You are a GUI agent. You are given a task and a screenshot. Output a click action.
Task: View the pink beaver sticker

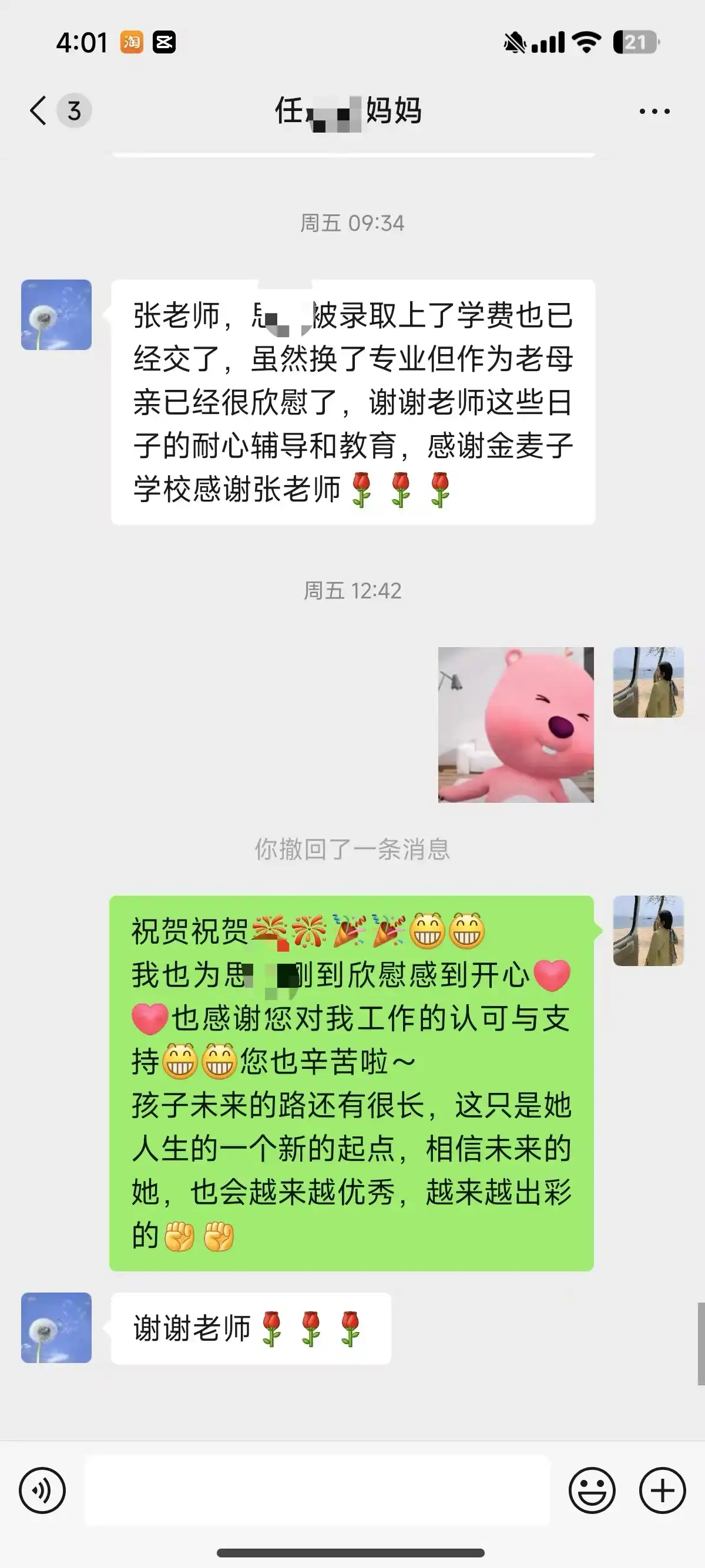click(516, 724)
